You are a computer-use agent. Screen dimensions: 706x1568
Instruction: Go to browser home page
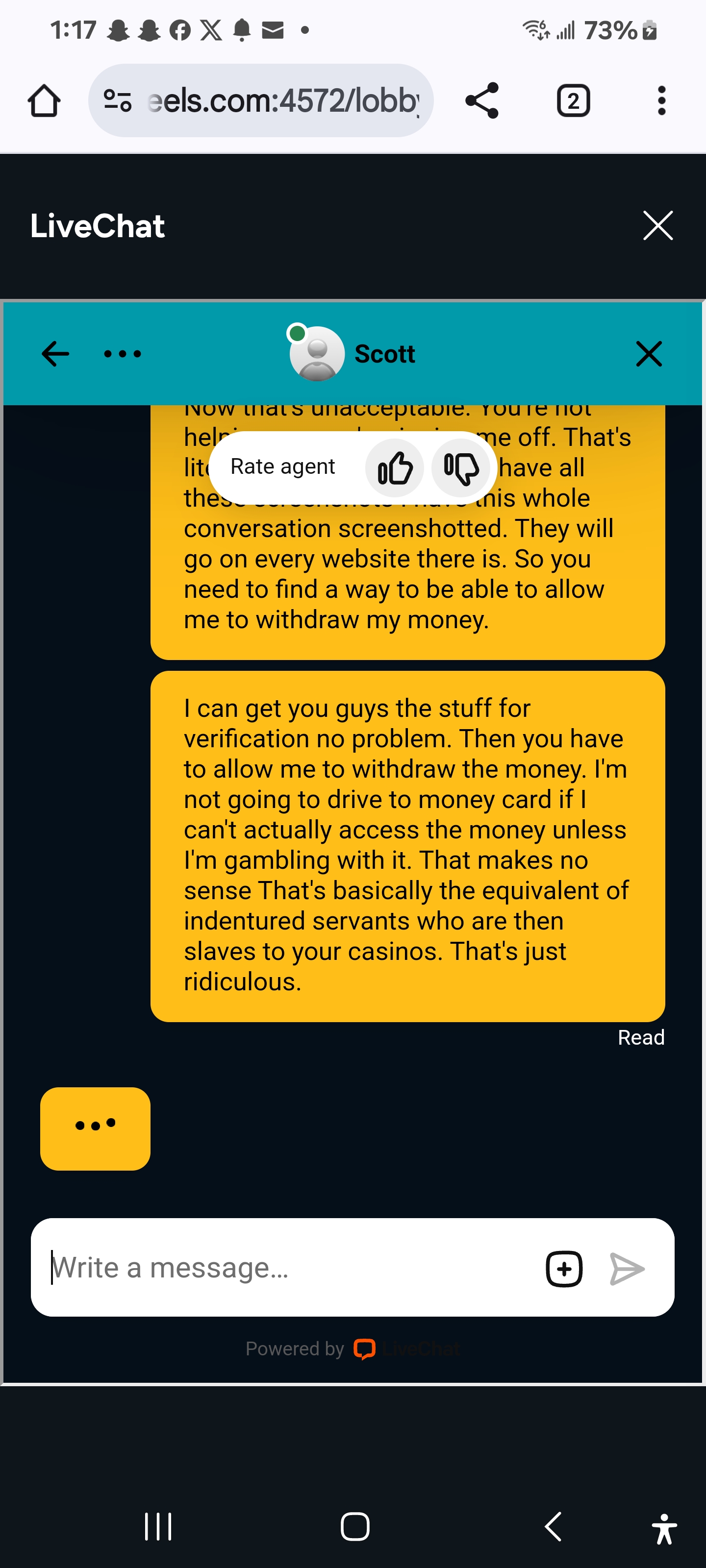[x=44, y=100]
